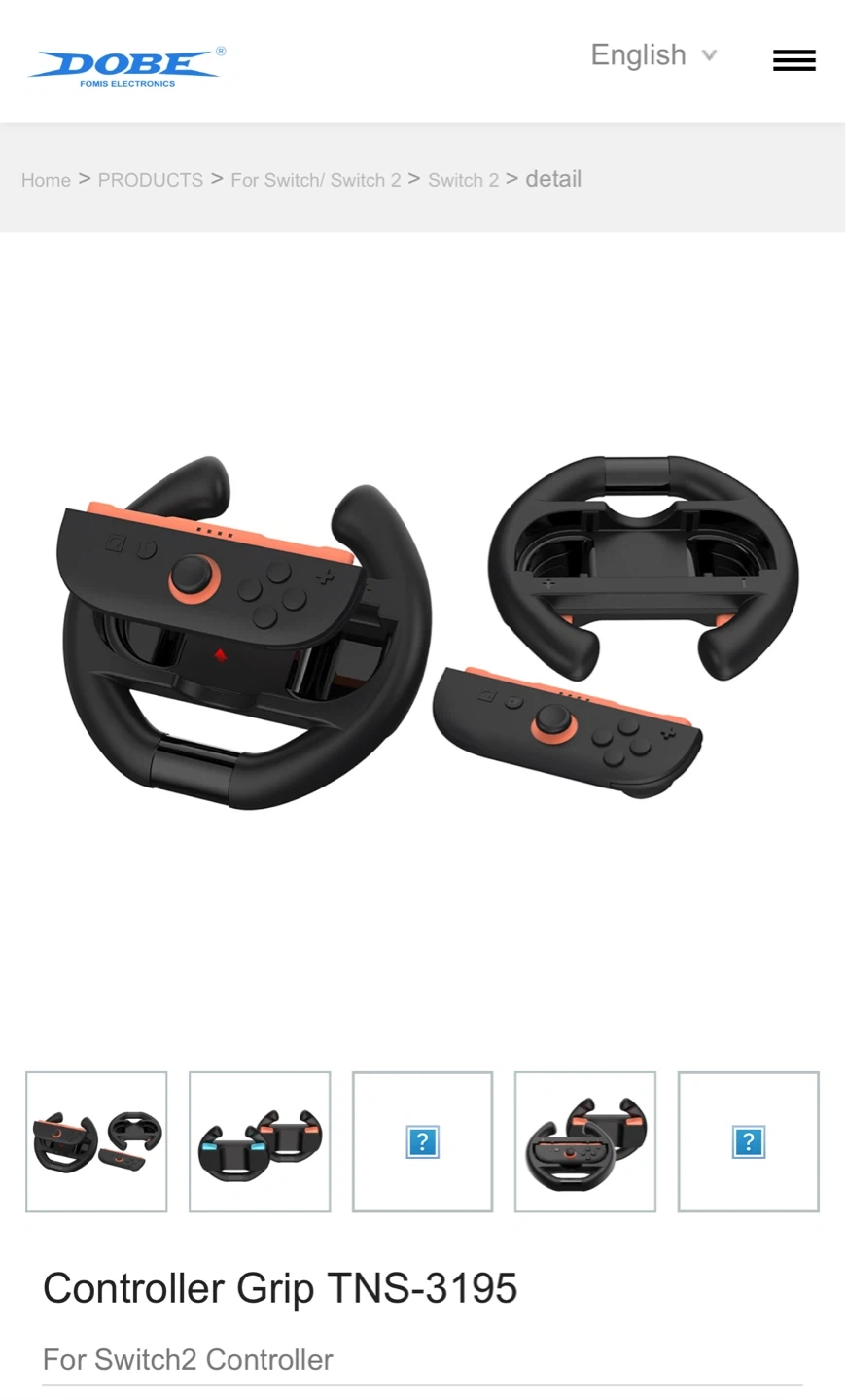
Task: Expand the English language dropdown
Action: pos(652,55)
